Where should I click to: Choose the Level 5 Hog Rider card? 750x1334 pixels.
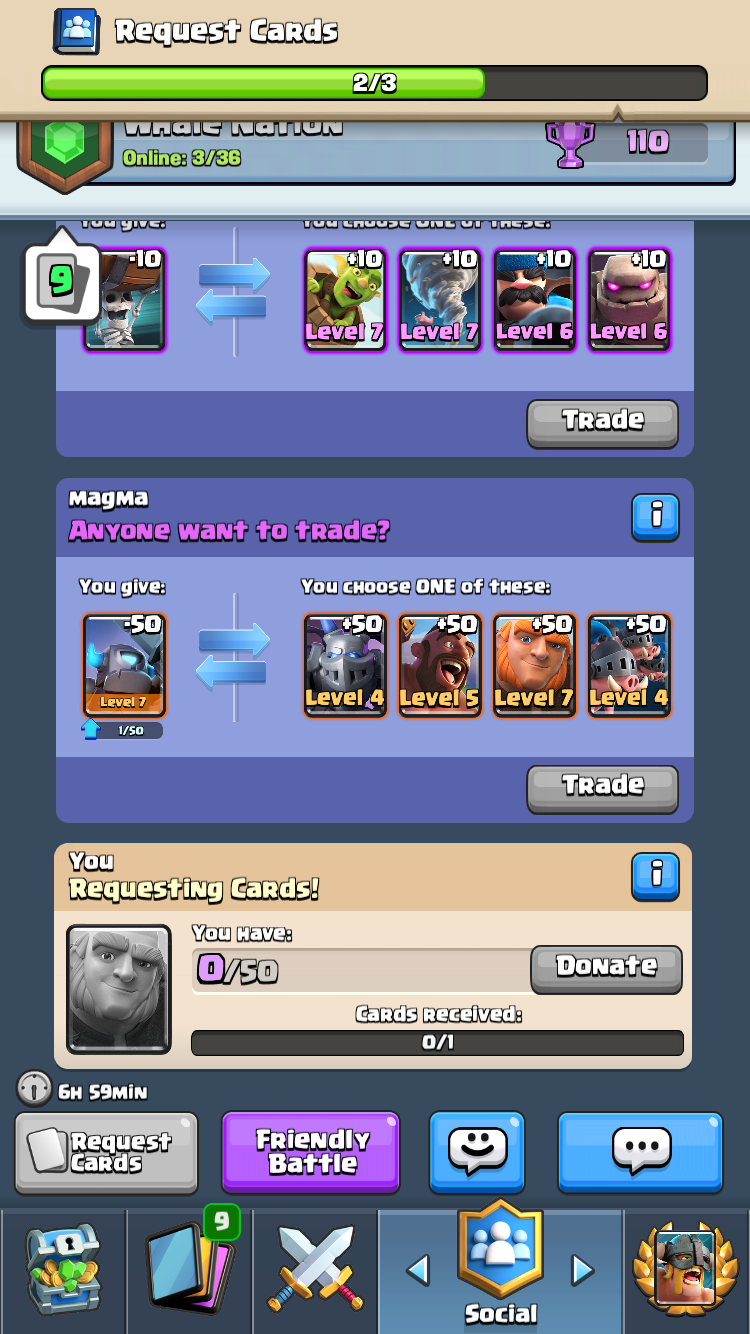pyautogui.click(x=439, y=665)
